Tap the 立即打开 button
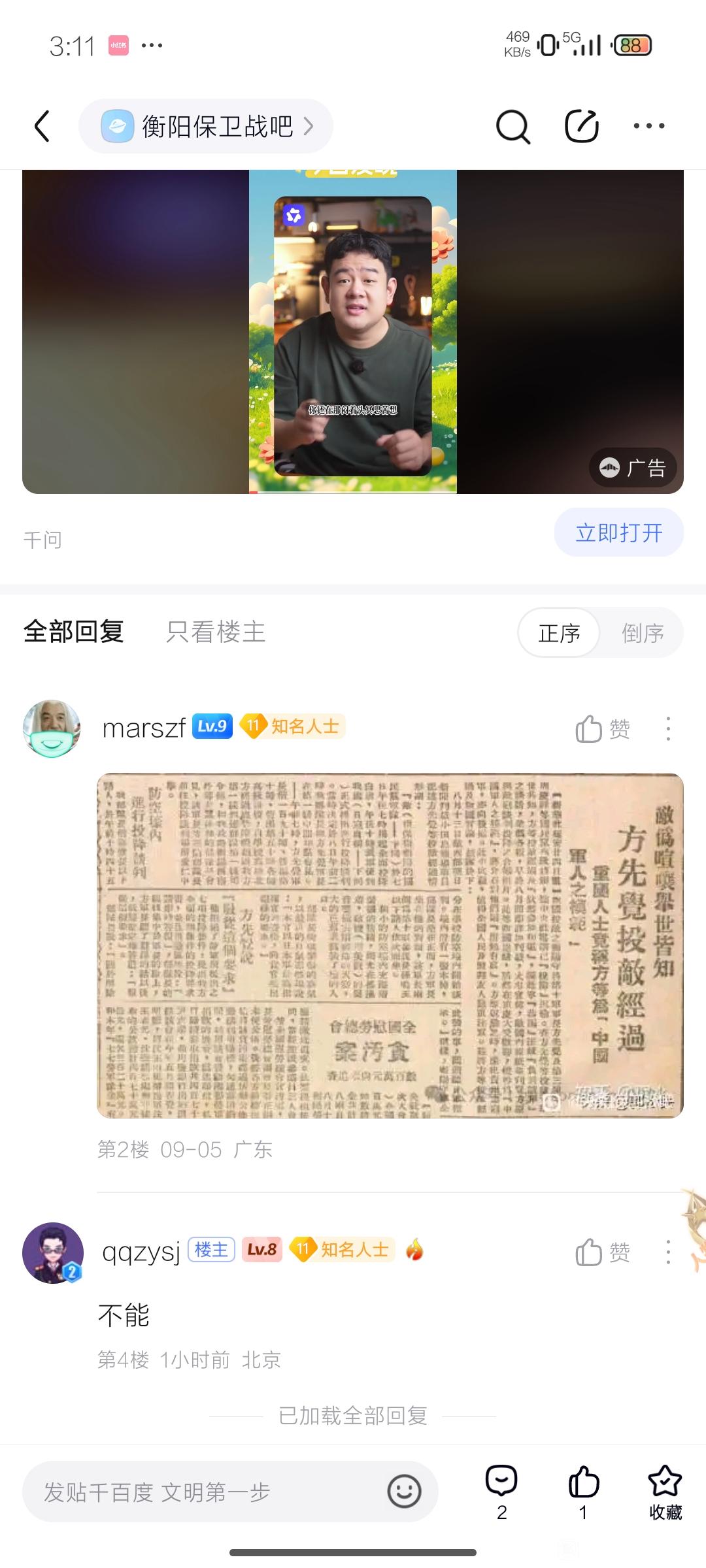706x1568 pixels. pyautogui.click(x=618, y=532)
